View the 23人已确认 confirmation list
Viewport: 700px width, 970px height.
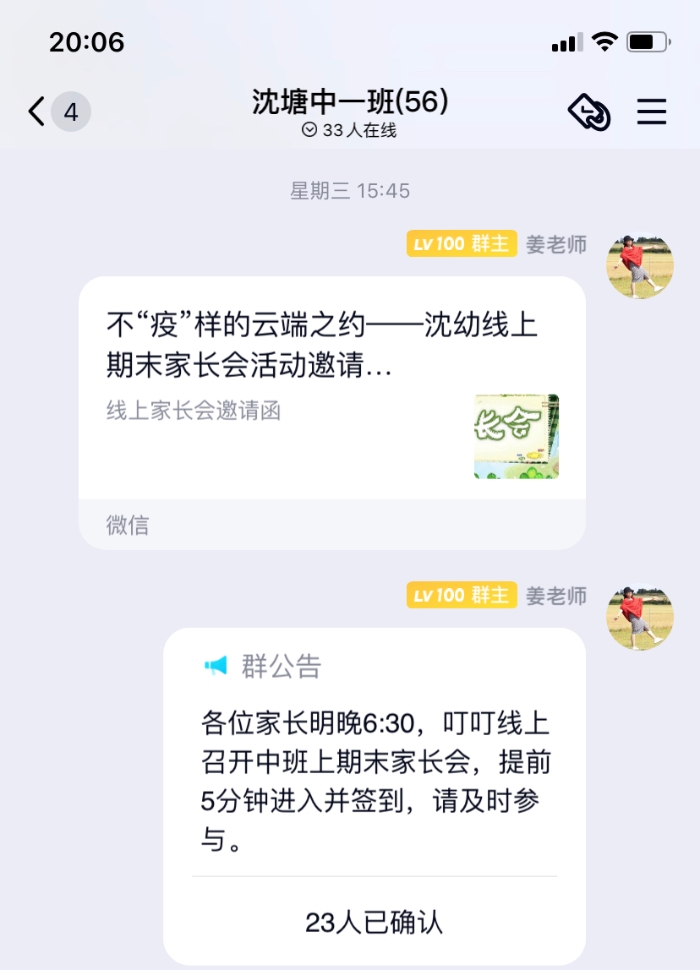click(374, 922)
